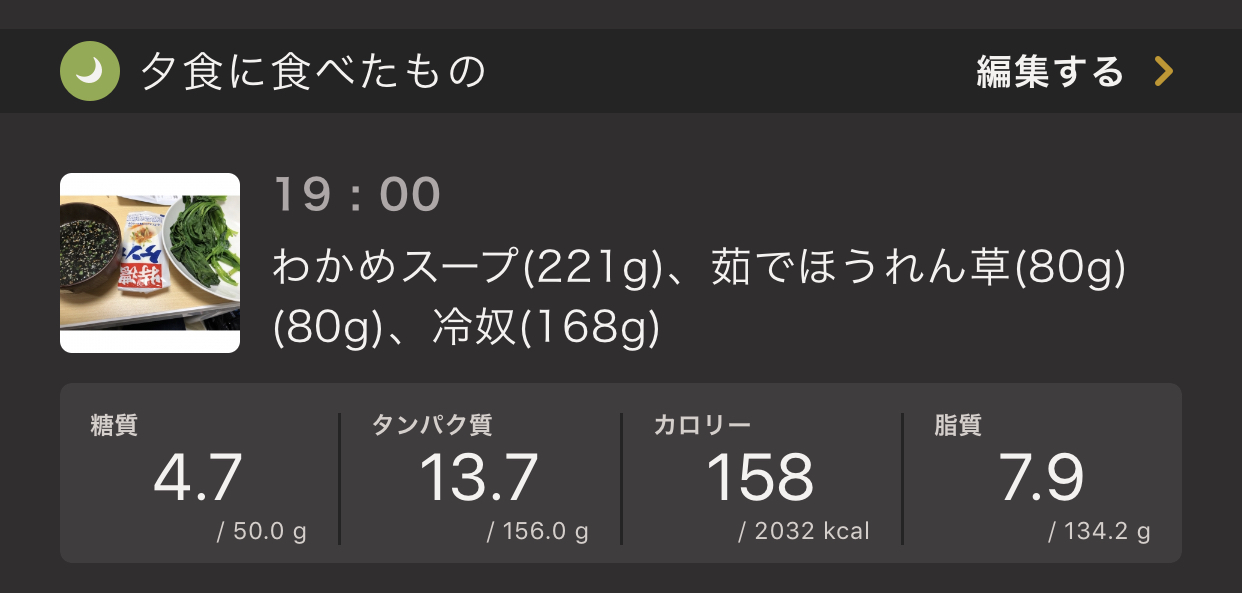Tap 編集する to edit dinner entry
Screen dimensions: 1242x593
point(1073,72)
